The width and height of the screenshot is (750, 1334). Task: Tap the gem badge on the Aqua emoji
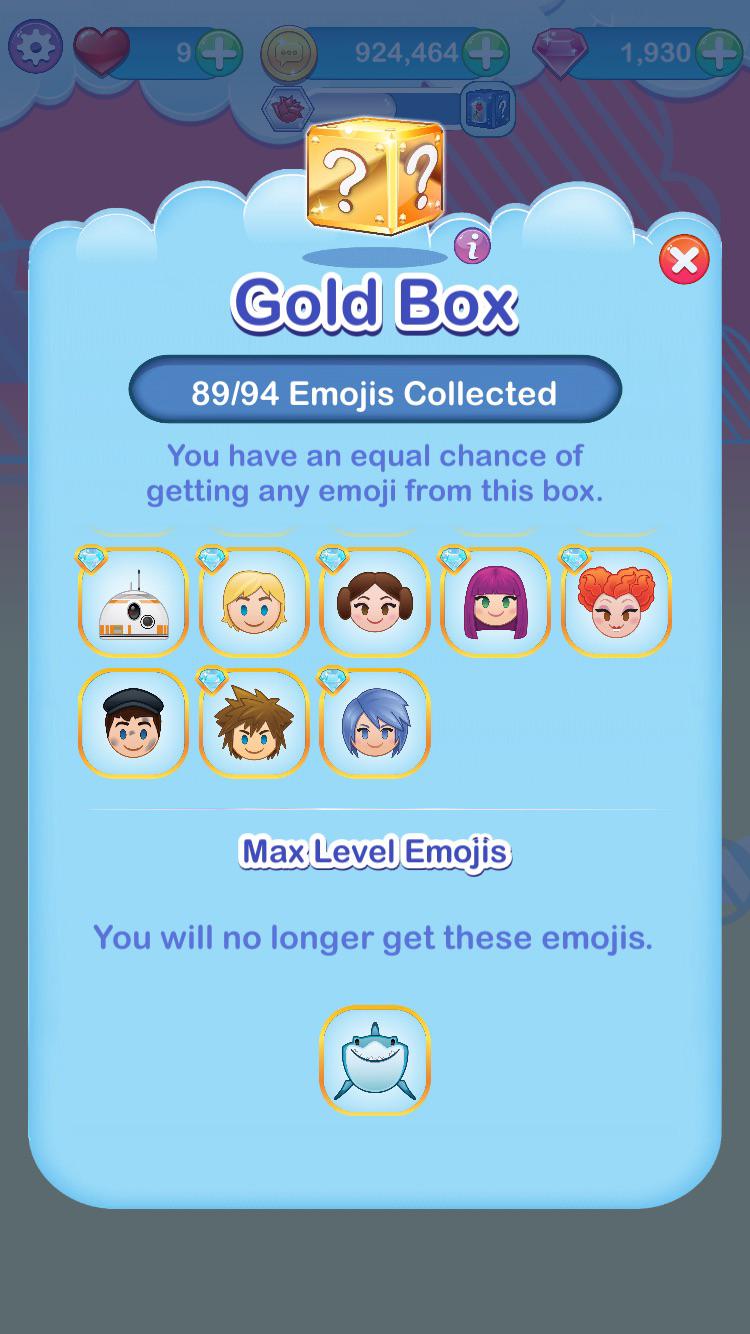[334, 680]
